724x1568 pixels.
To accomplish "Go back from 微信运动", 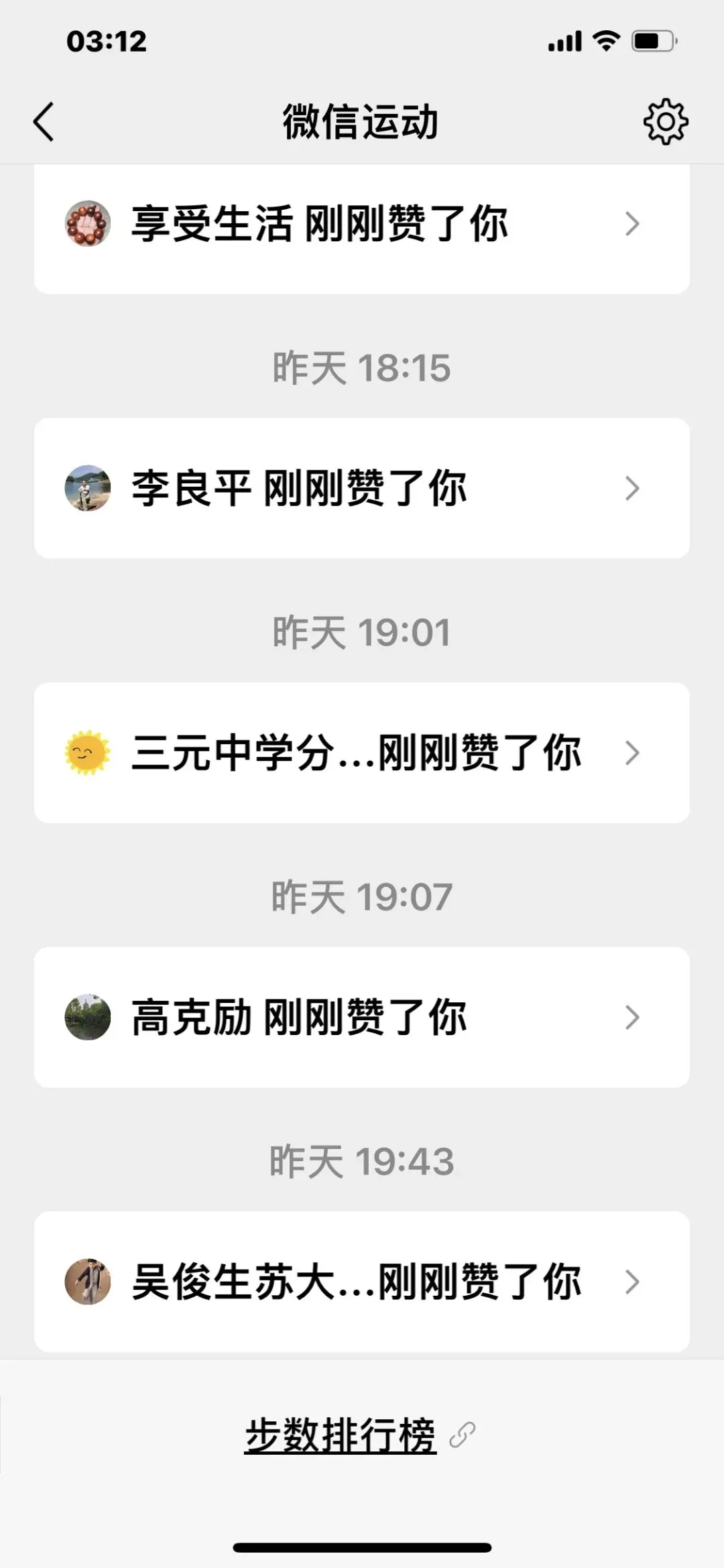I will (44, 122).
